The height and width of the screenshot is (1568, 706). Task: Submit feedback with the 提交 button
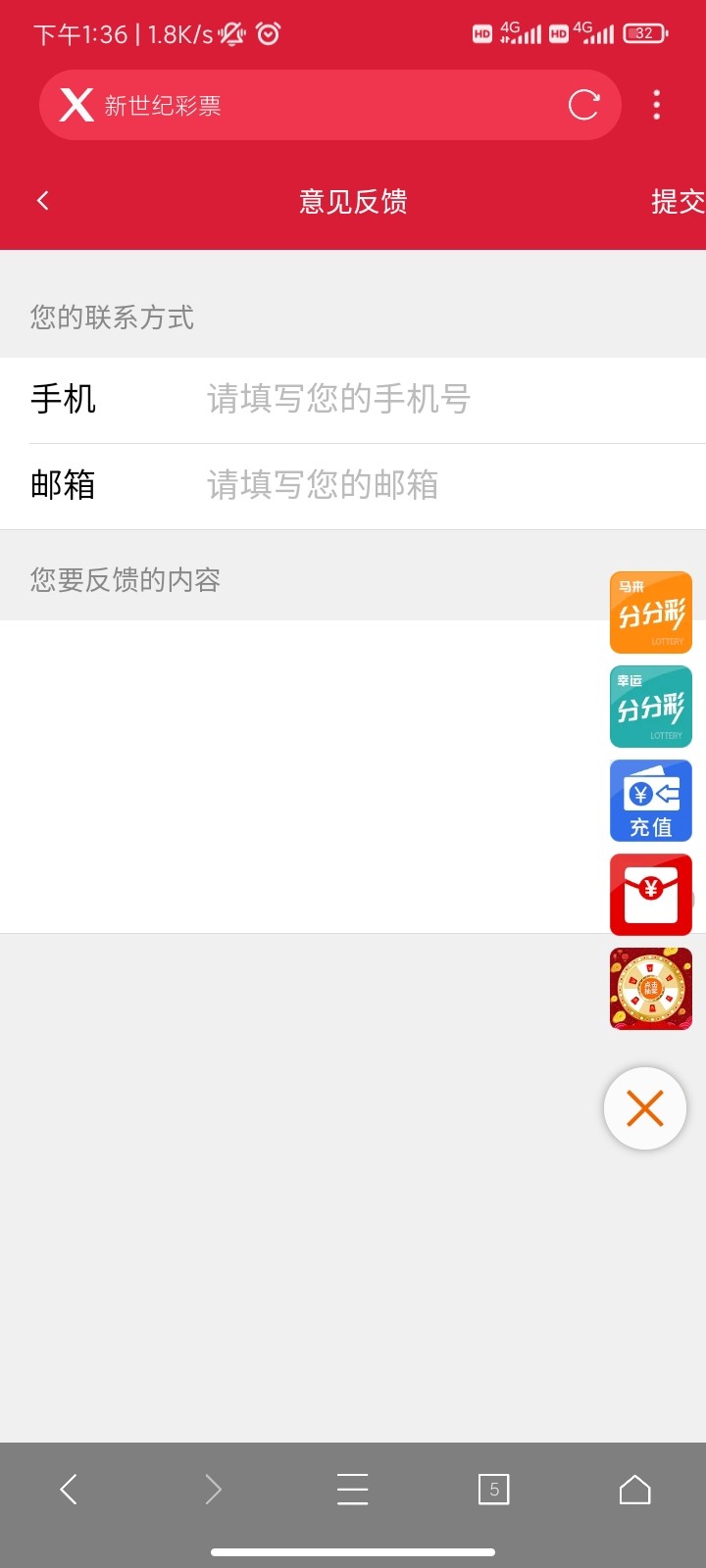(677, 201)
